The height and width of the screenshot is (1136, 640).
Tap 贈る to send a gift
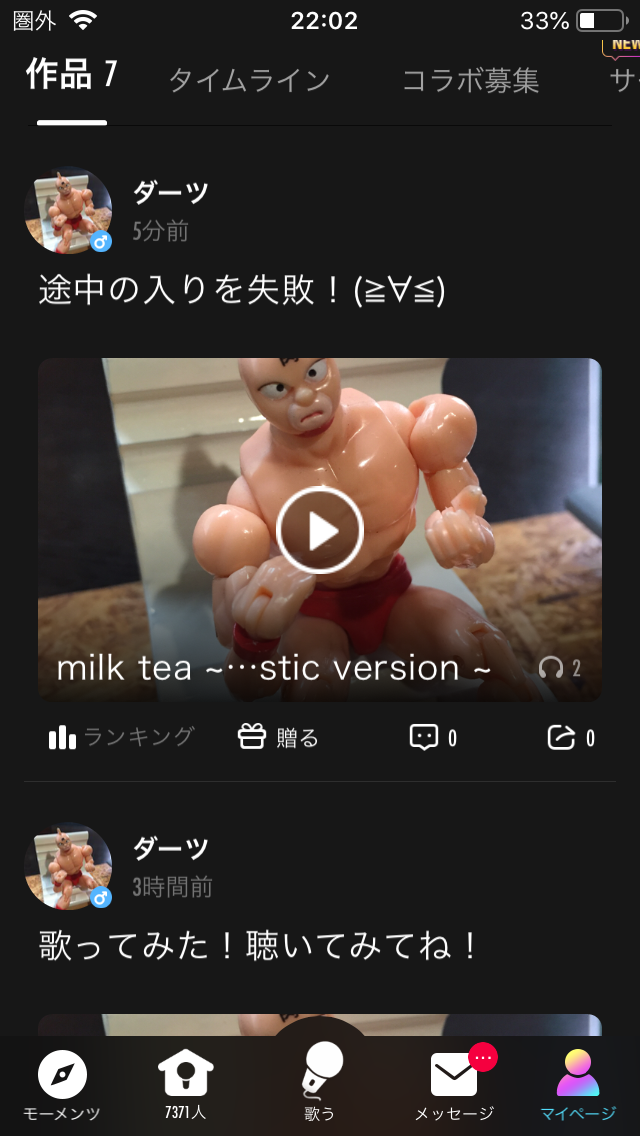(x=278, y=738)
